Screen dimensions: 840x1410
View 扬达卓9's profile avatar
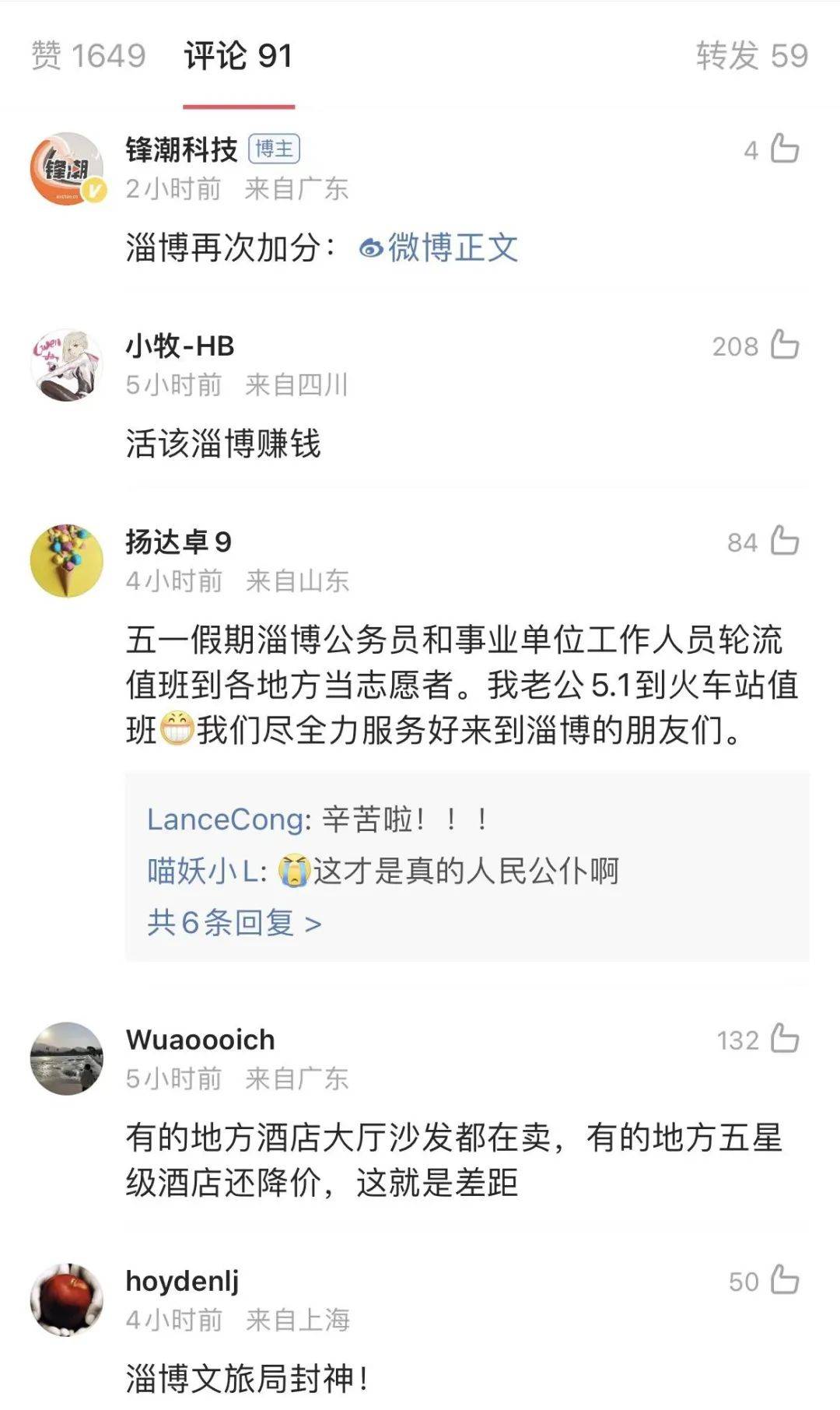pos(67,561)
